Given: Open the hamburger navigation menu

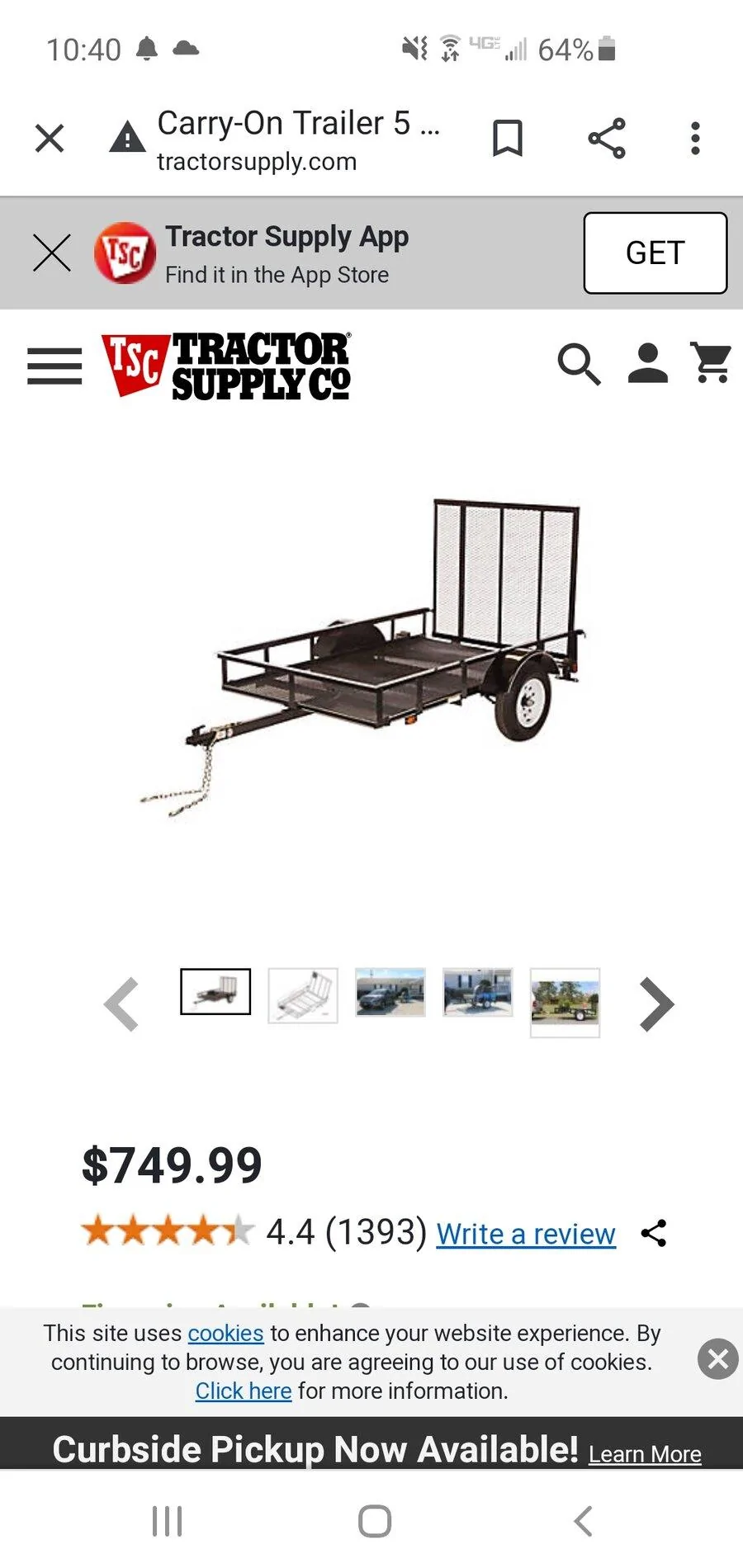Looking at the screenshot, I should (54, 366).
